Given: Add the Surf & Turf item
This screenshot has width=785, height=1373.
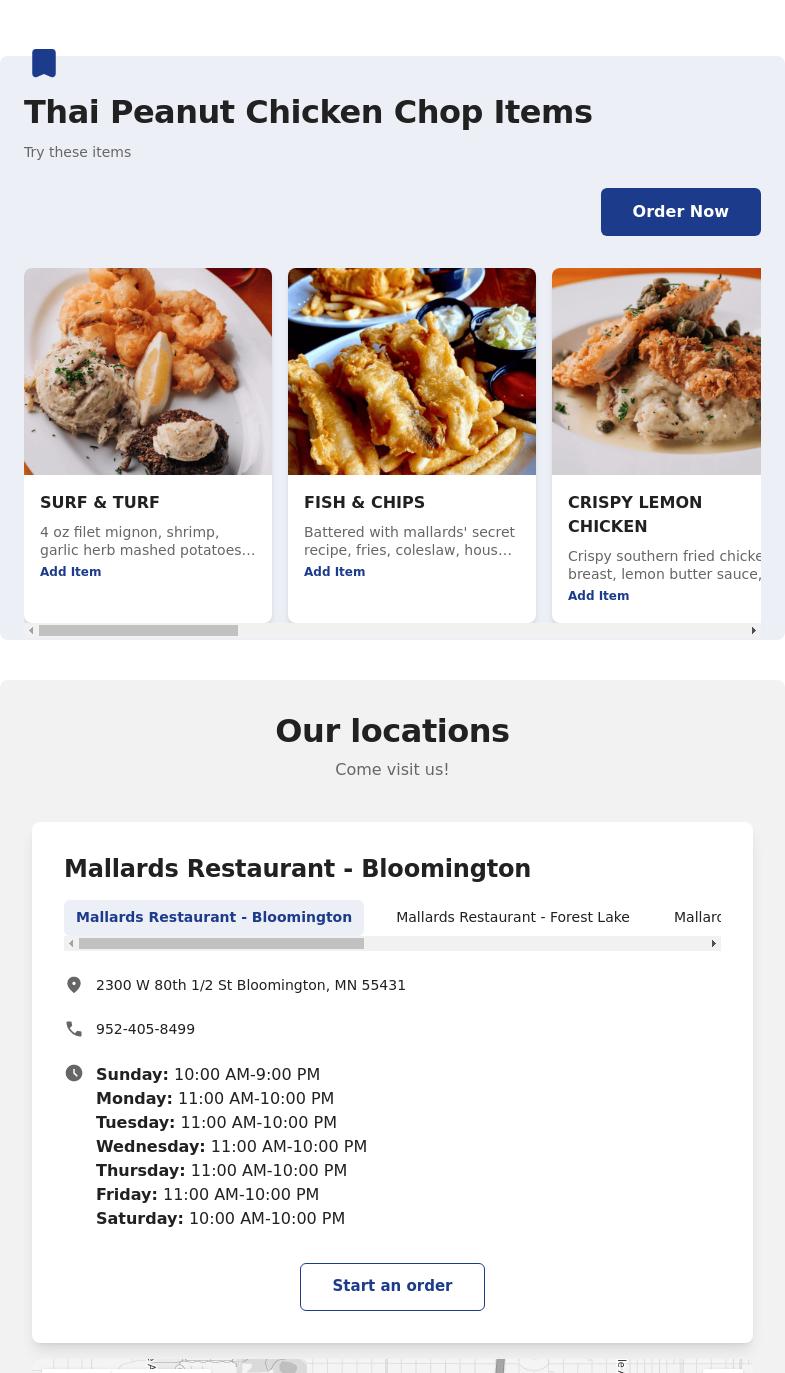Looking at the screenshot, I should (70, 572).
